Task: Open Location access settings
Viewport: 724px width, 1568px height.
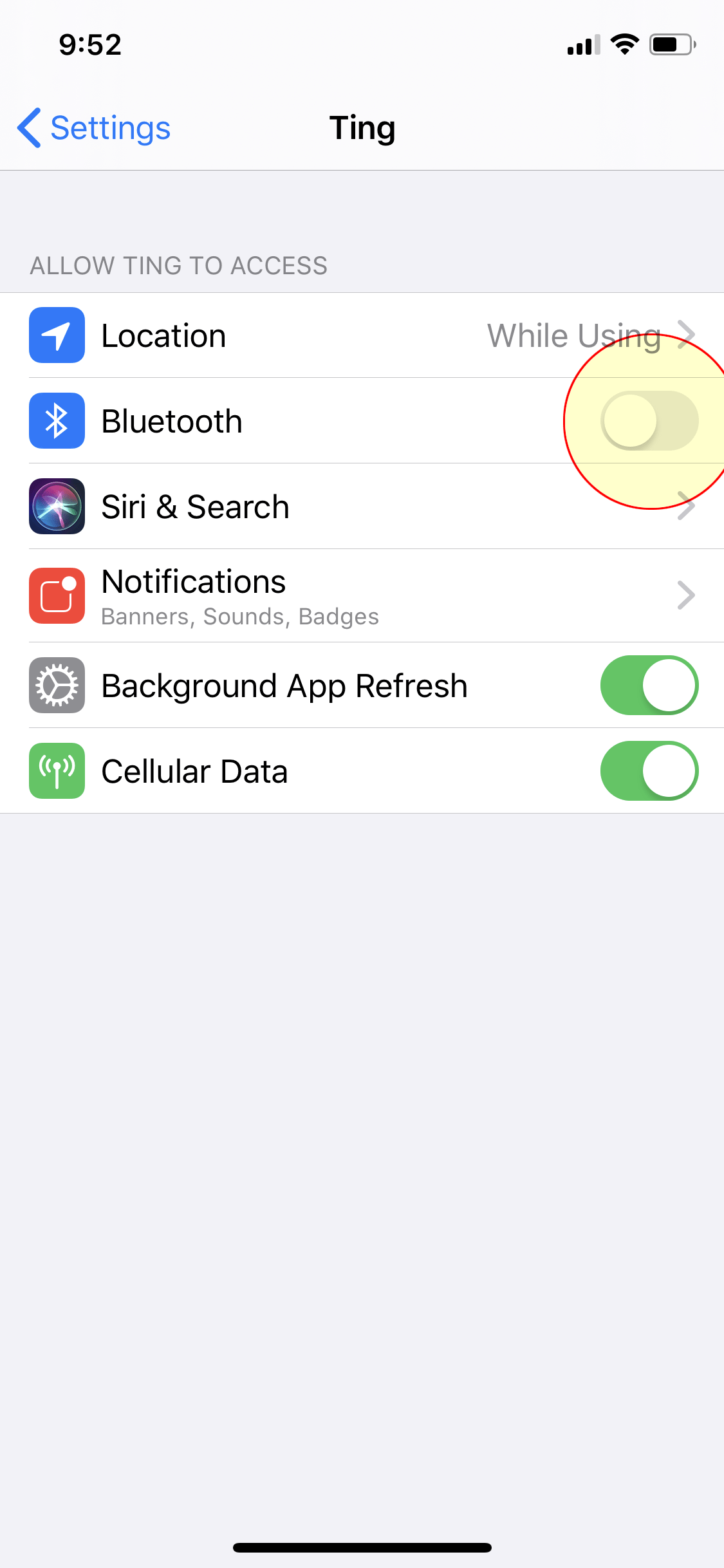Action: click(x=362, y=335)
